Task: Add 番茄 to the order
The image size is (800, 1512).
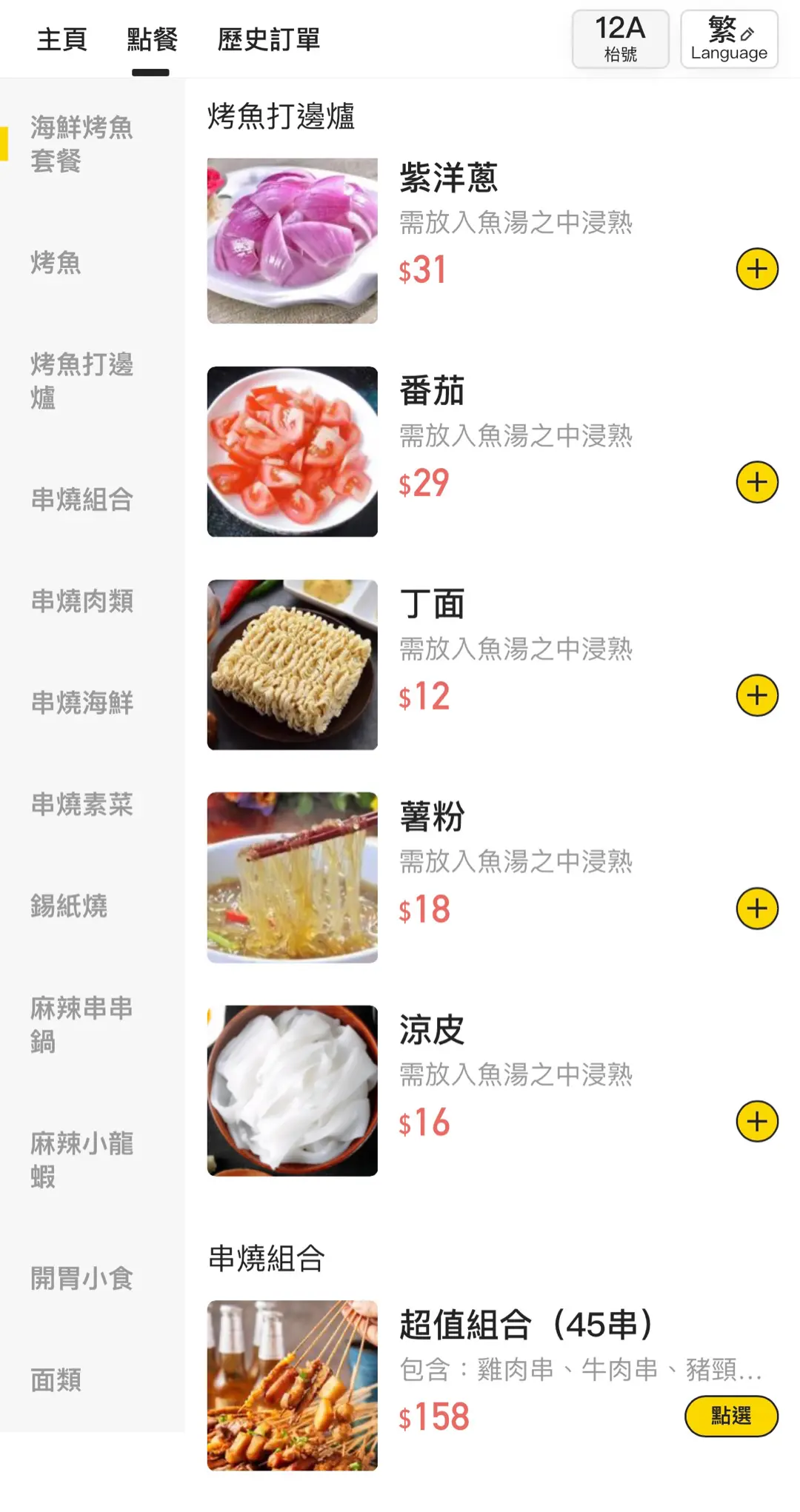Action: [x=757, y=482]
